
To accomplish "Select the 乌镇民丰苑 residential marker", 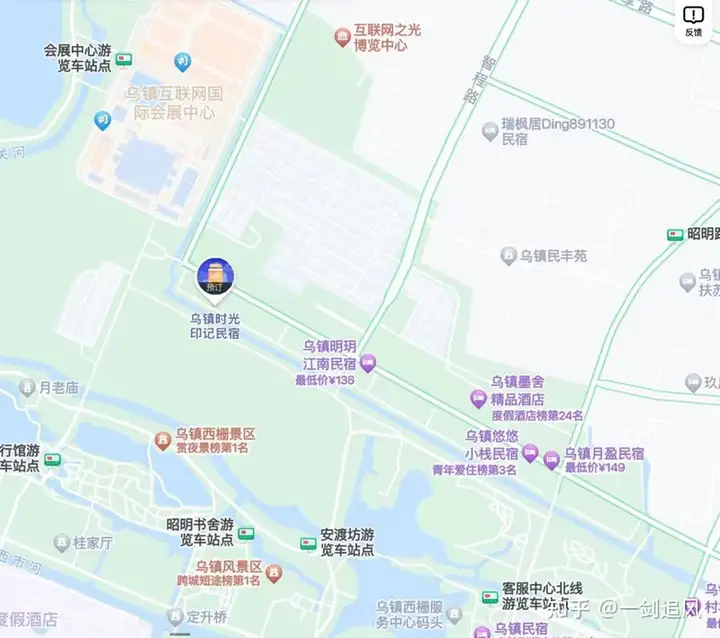I will pos(507,256).
